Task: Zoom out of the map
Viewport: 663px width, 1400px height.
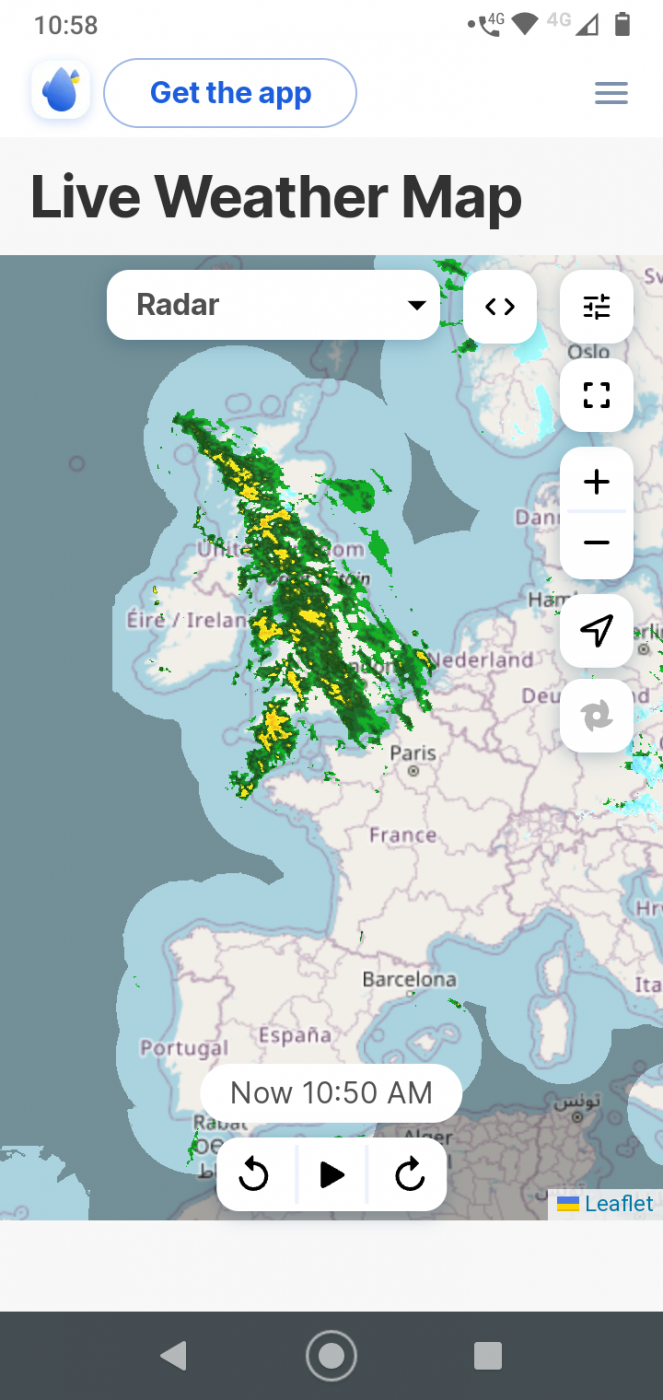Action: pos(596,543)
